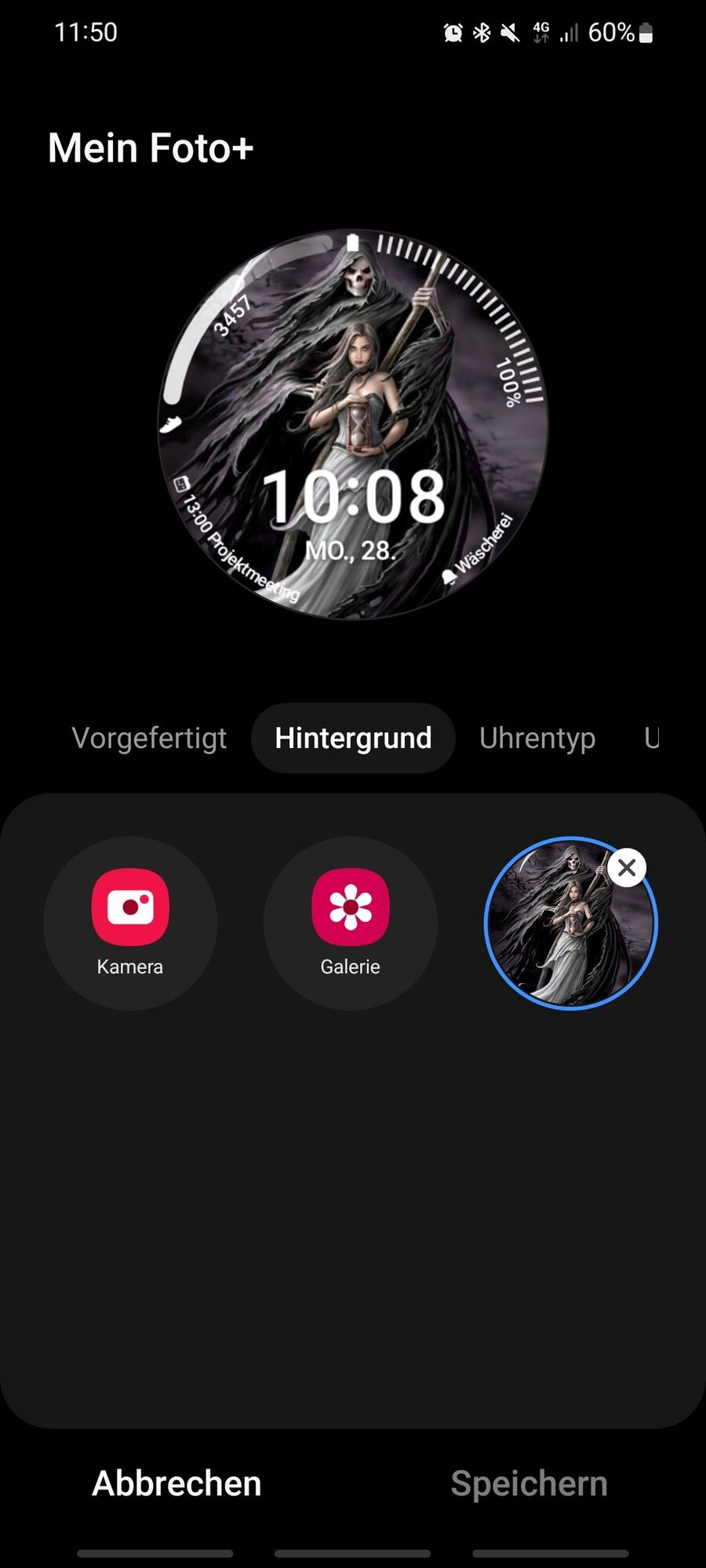Choose a background from Galerie
Image resolution: width=706 pixels, height=1568 pixels.
tap(350, 922)
